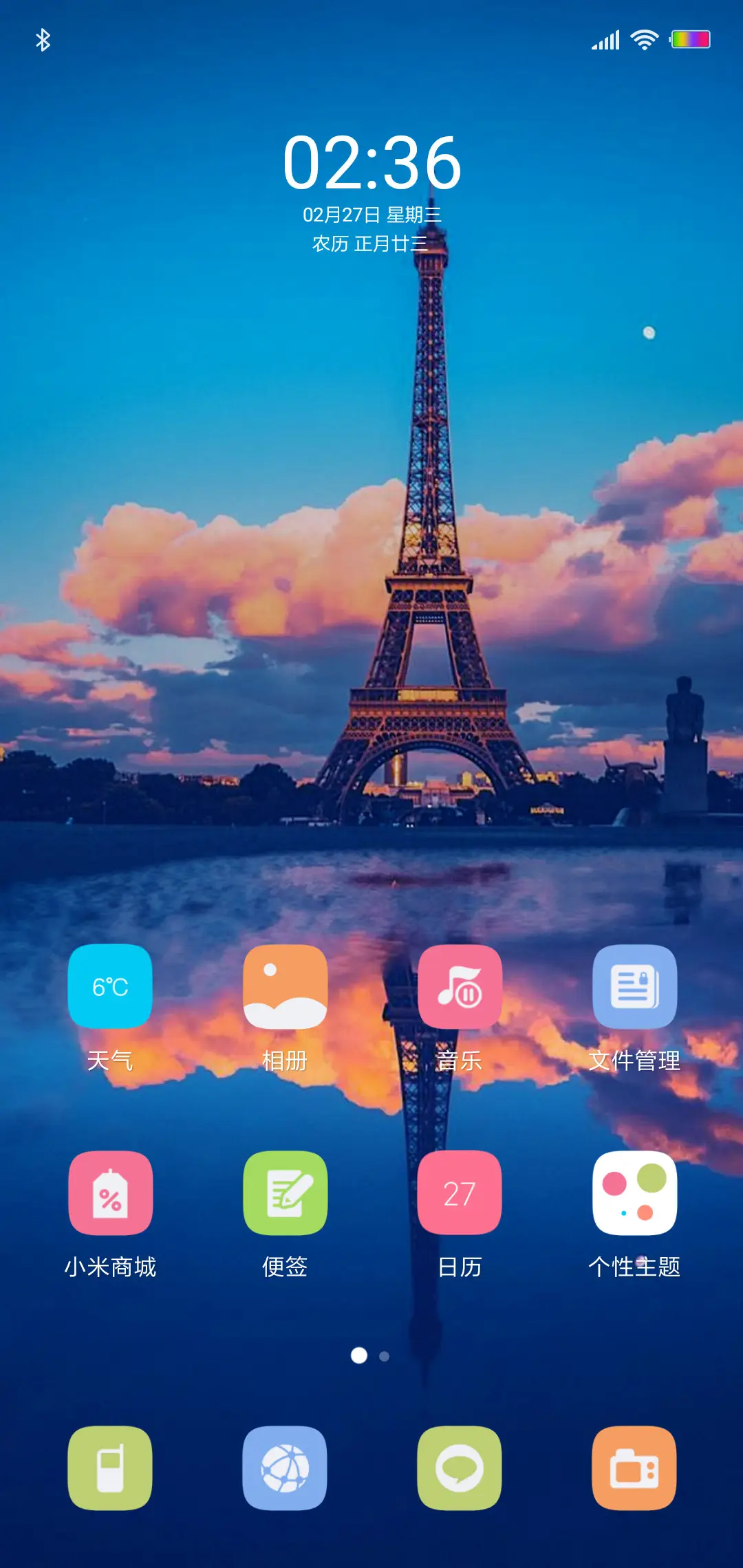Open the phone dialer in the dock
The height and width of the screenshot is (1568, 743).
point(110,1468)
